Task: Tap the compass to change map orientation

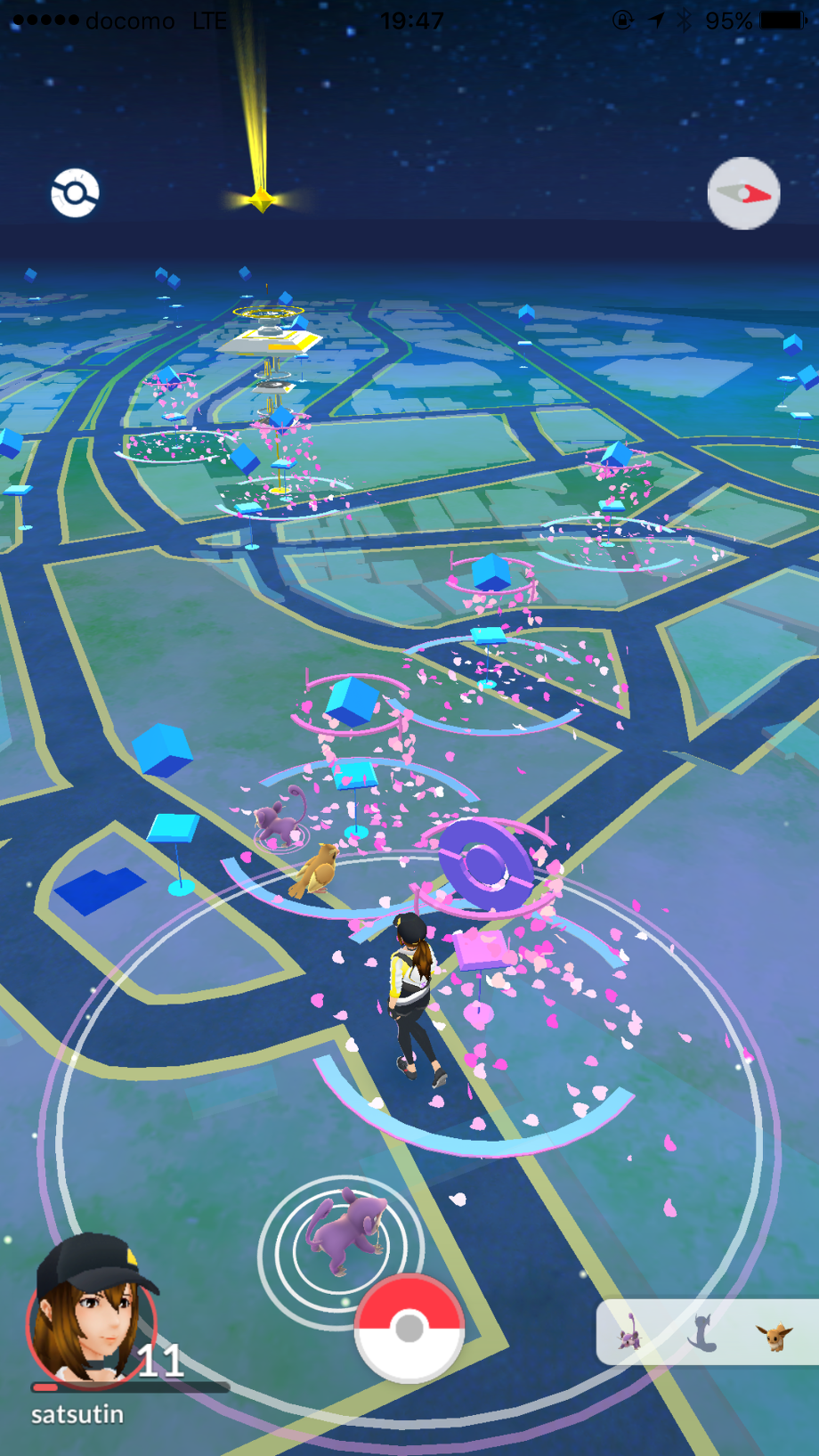Action: [743, 193]
